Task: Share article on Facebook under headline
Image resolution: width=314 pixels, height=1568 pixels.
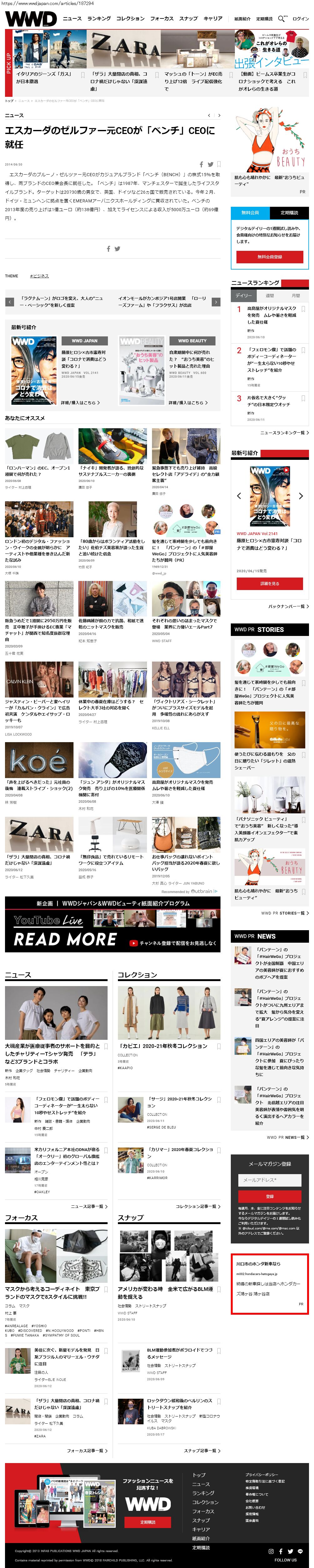Action: click(201, 164)
